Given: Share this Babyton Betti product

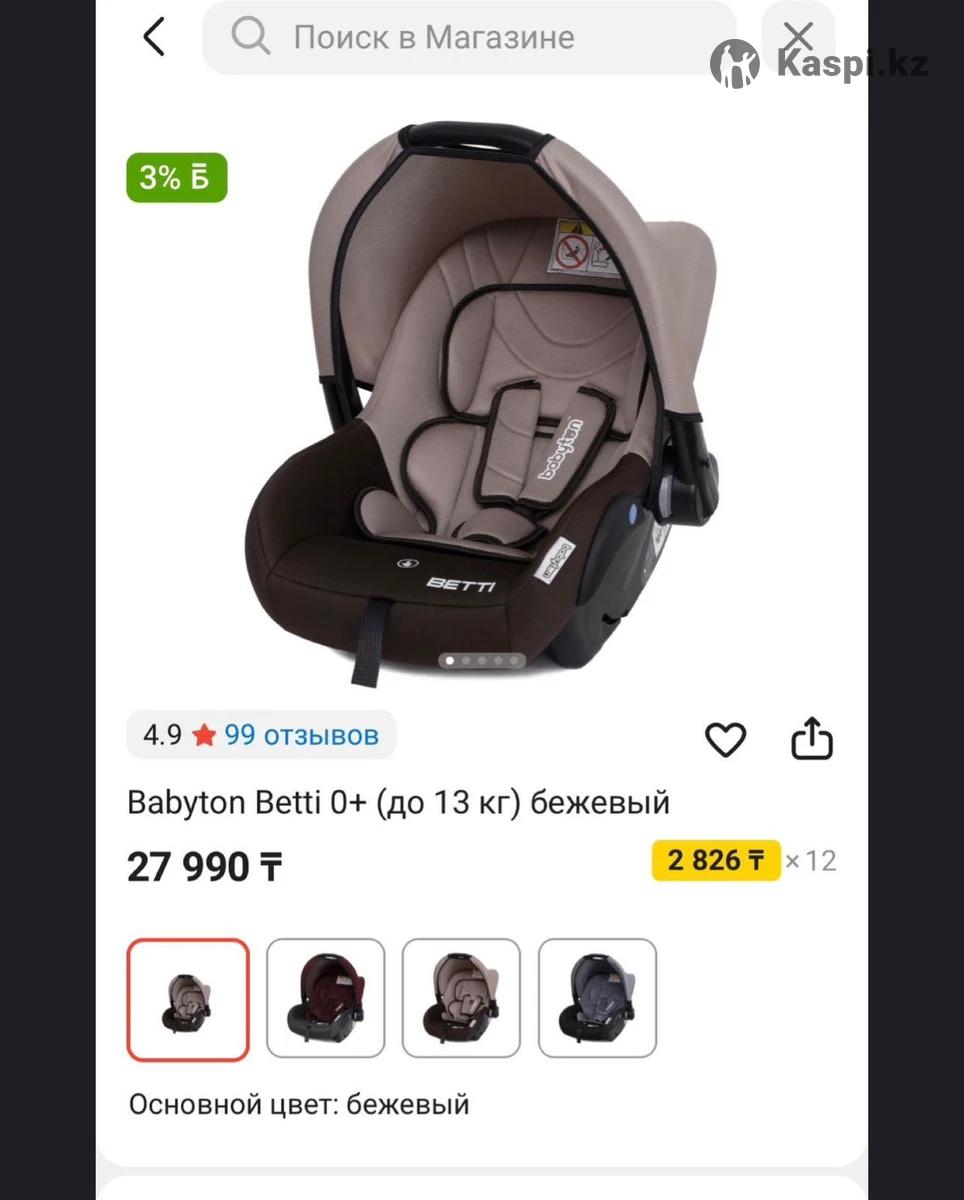Looking at the screenshot, I should (812, 739).
